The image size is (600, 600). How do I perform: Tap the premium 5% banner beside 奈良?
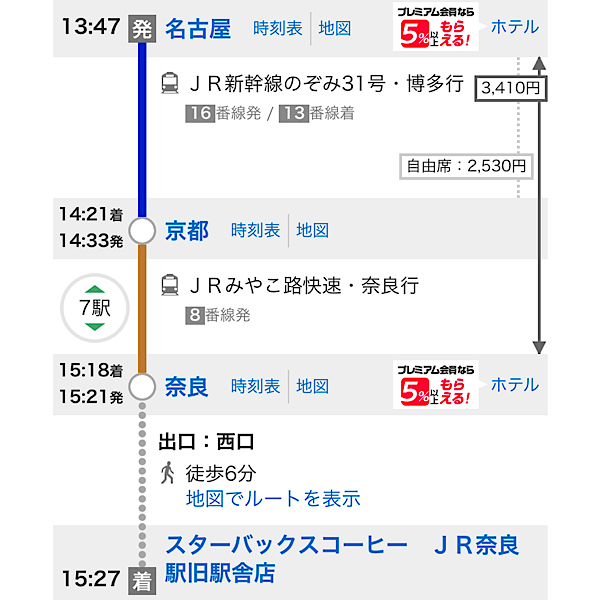coord(436,385)
